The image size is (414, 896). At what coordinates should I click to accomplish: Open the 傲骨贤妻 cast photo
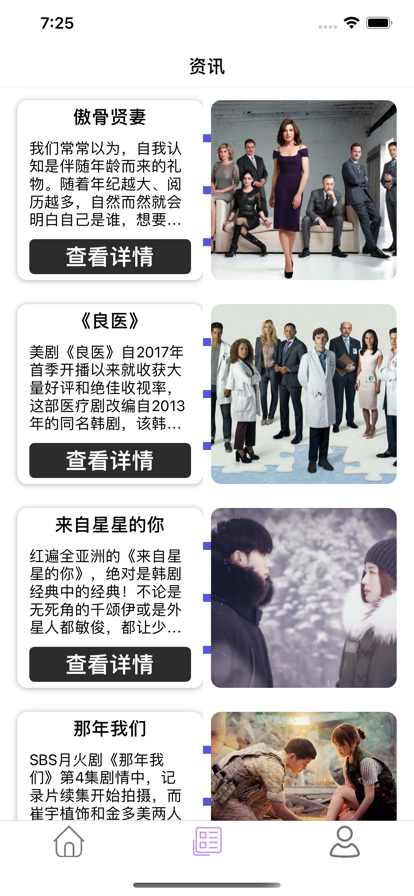[x=304, y=190]
